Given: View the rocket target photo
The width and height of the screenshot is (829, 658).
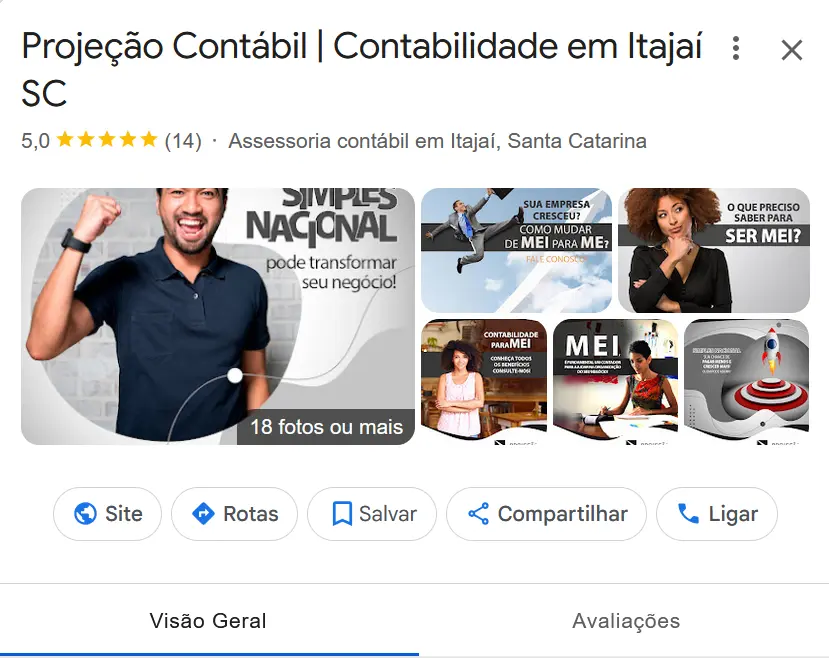Looking at the screenshot, I should [746, 381].
